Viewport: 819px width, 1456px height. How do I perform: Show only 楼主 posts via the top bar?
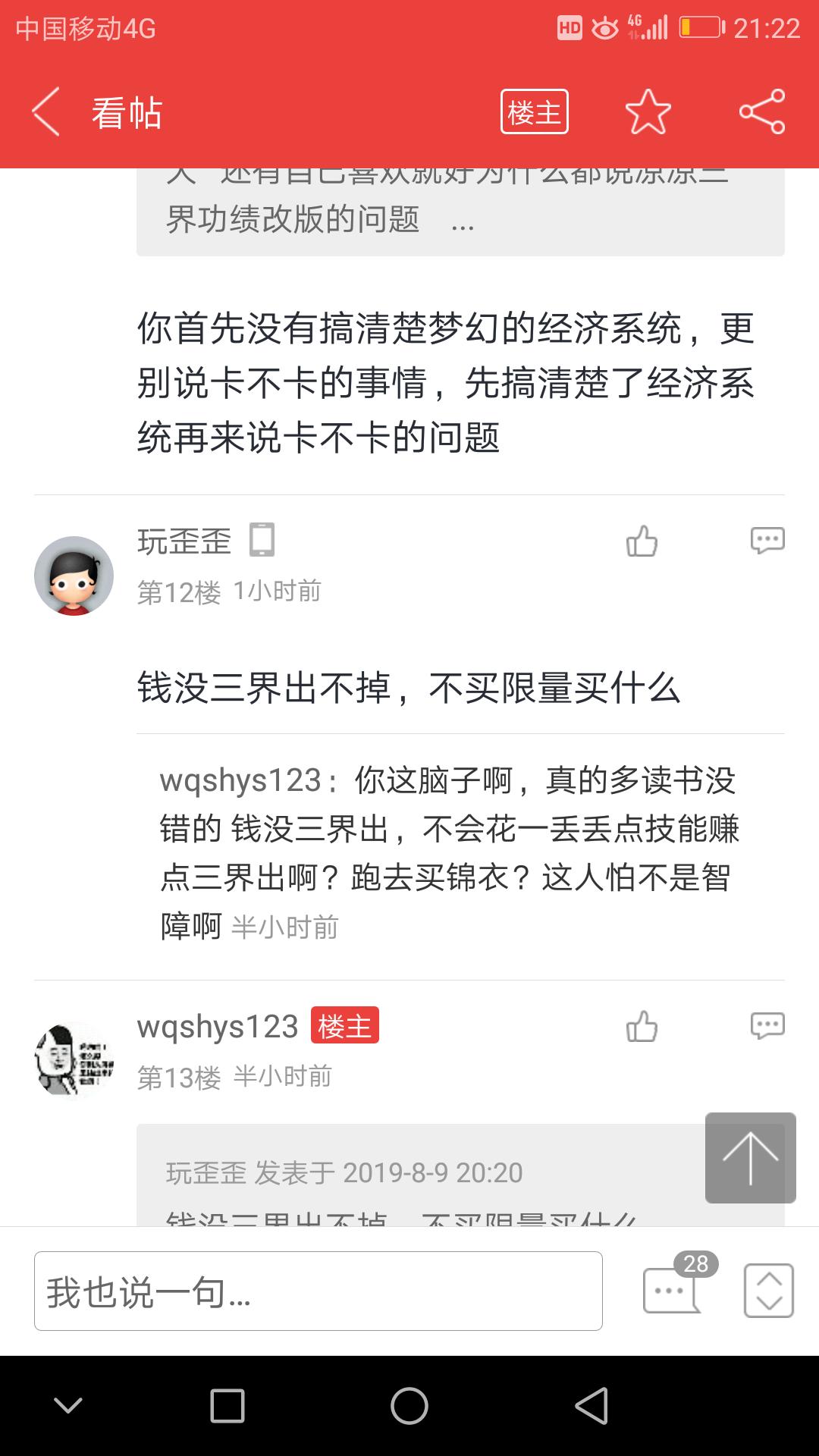point(534,112)
